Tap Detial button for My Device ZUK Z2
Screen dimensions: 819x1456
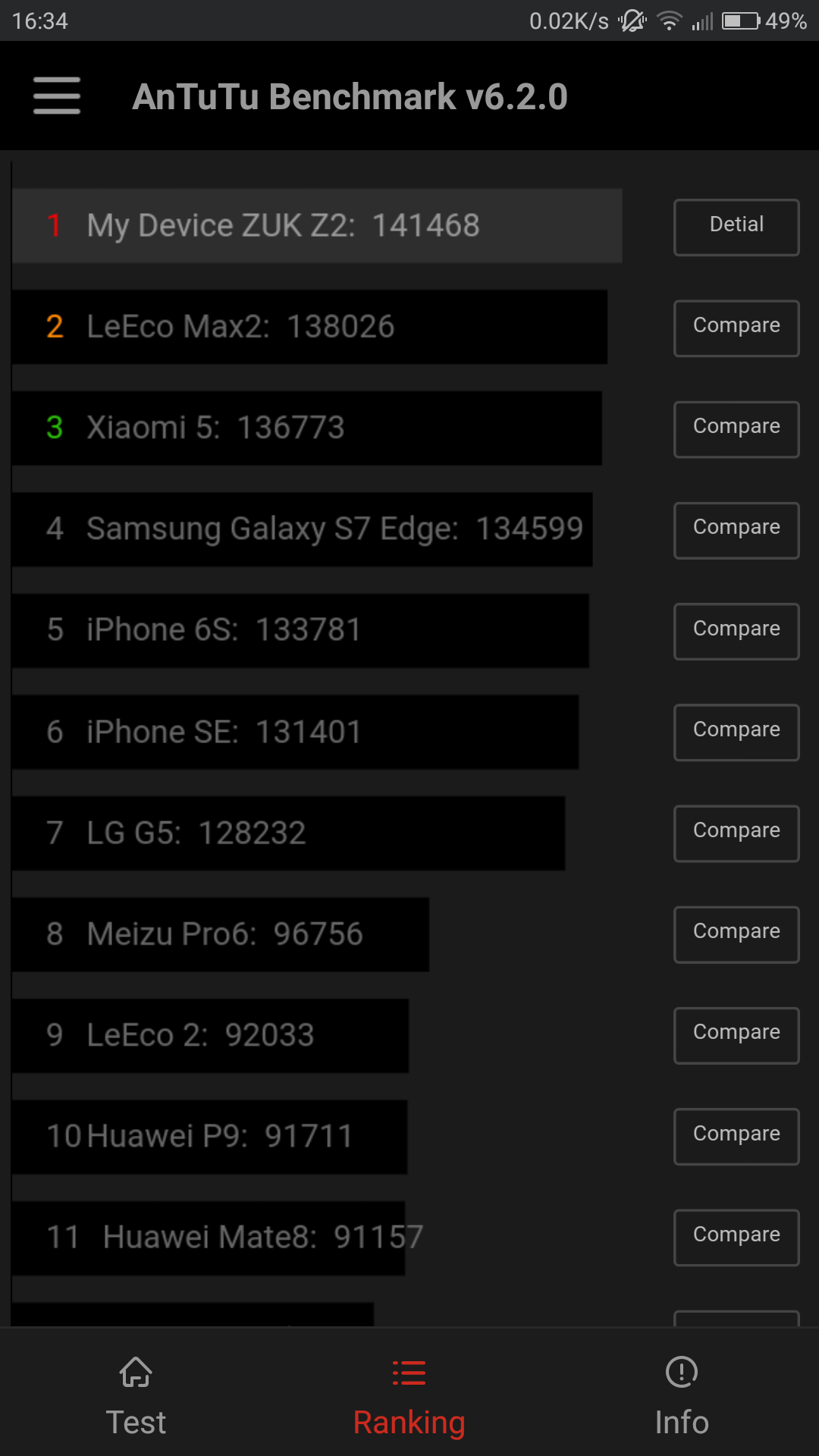pyautogui.click(x=736, y=227)
